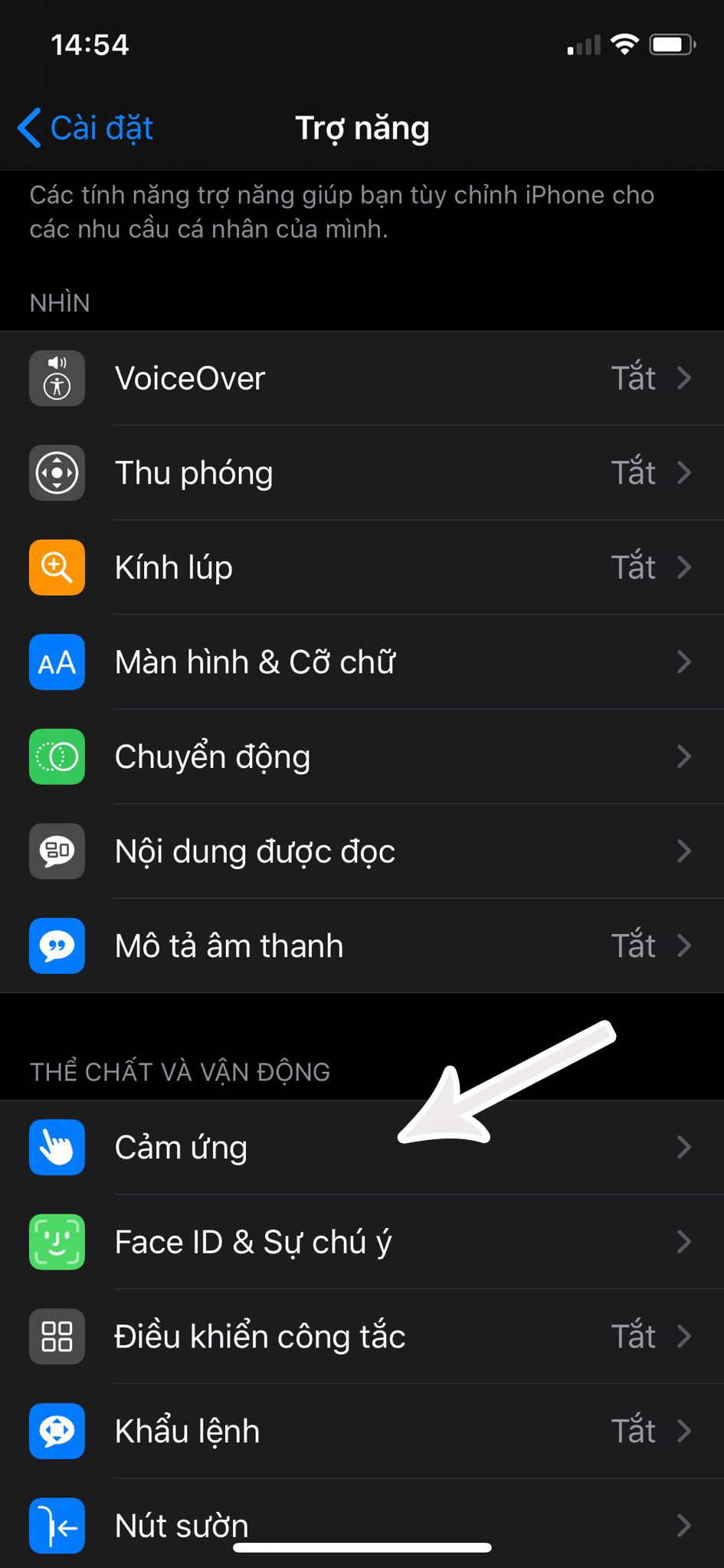Select Kính lúp option
The width and height of the screenshot is (724, 1568).
point(362,567)
